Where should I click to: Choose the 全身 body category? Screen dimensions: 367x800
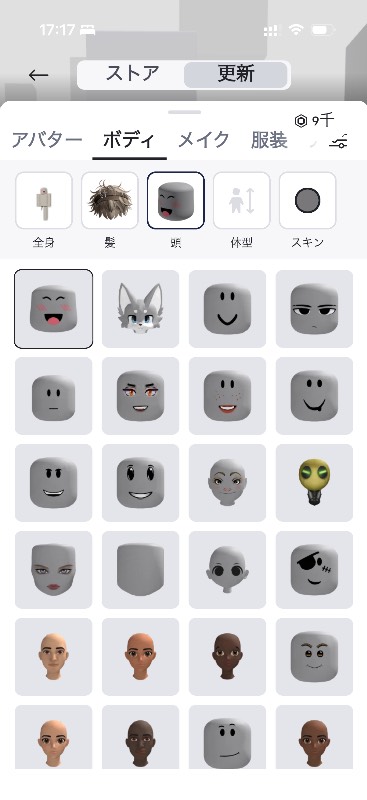click(x=44, y=201)
